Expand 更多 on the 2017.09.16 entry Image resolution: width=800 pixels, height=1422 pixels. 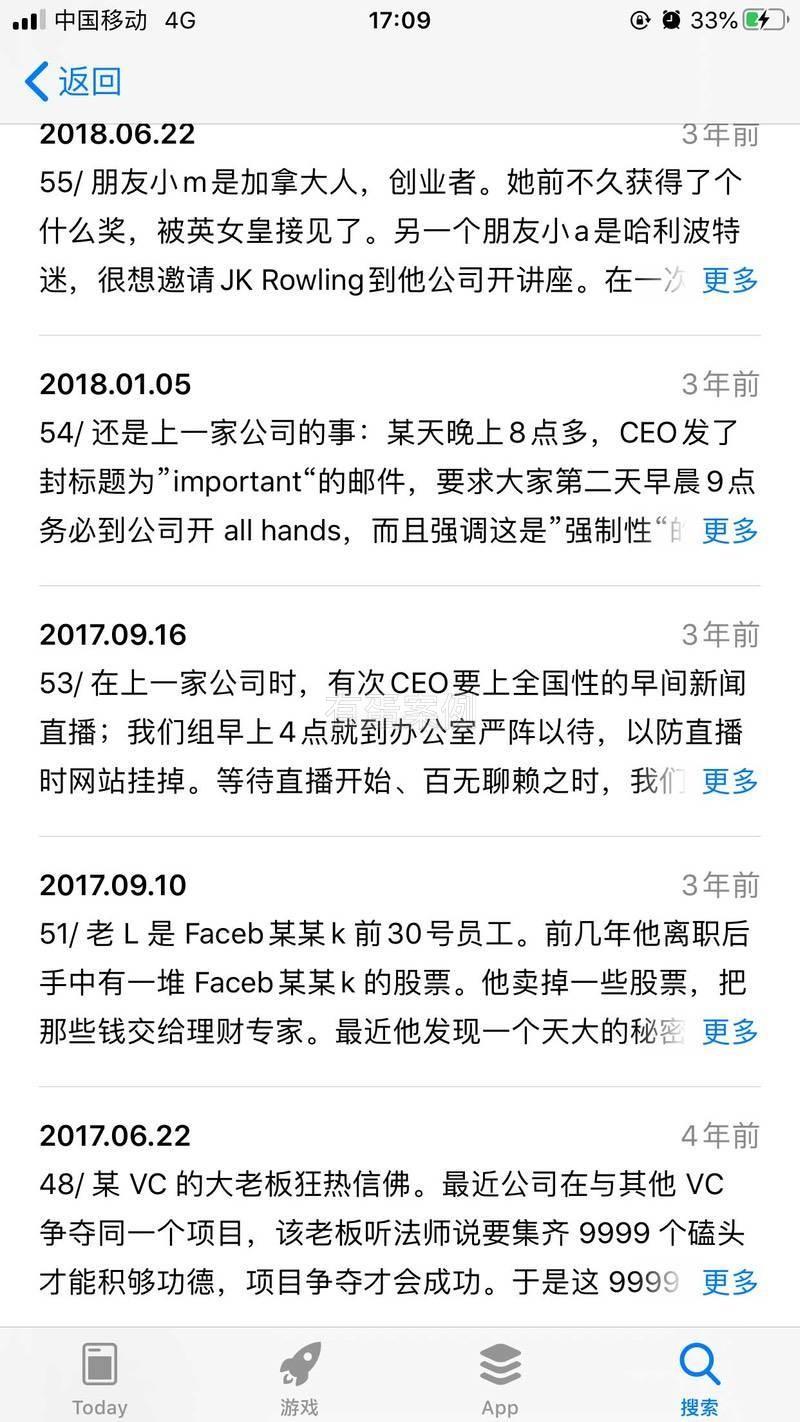tap(730, 780)
